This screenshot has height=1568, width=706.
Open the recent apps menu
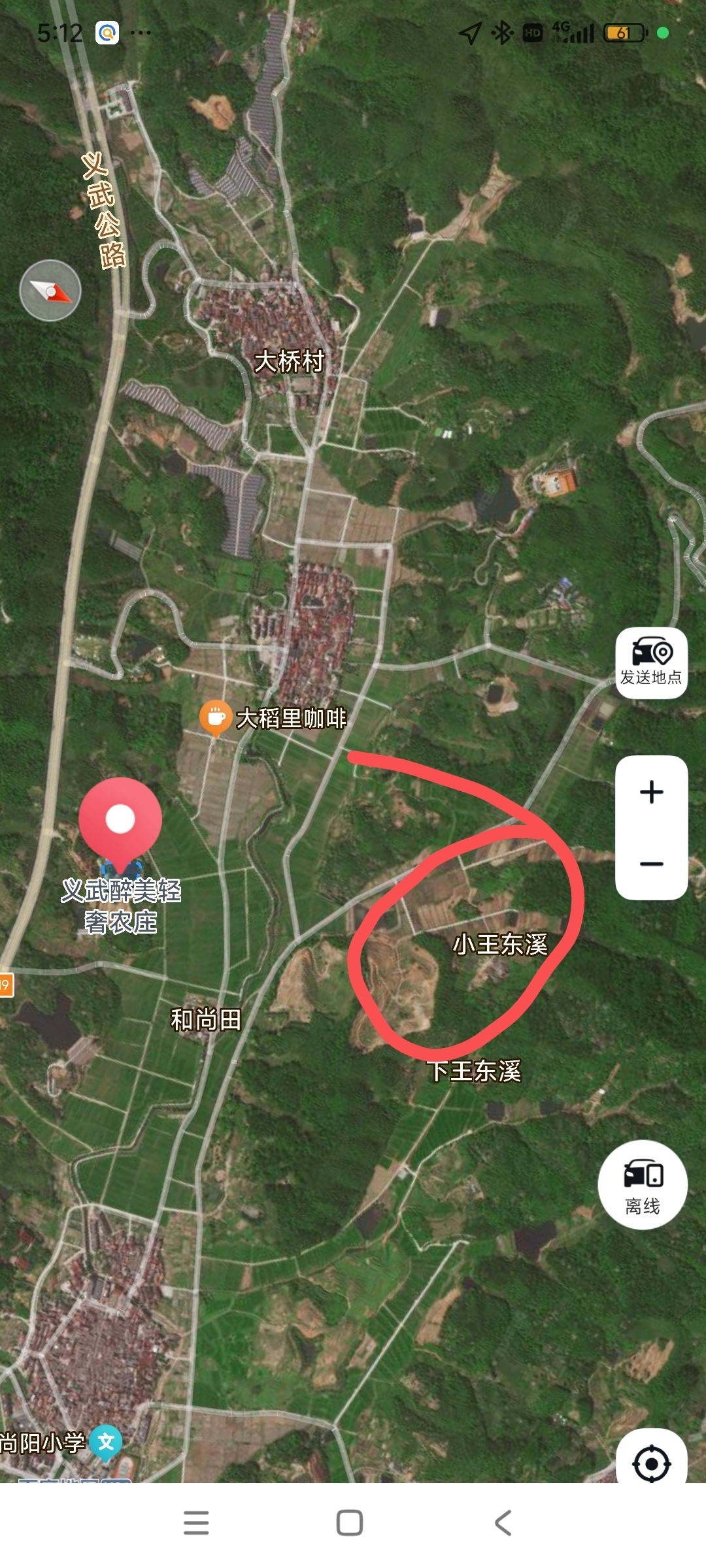(x=196, y=1522)
